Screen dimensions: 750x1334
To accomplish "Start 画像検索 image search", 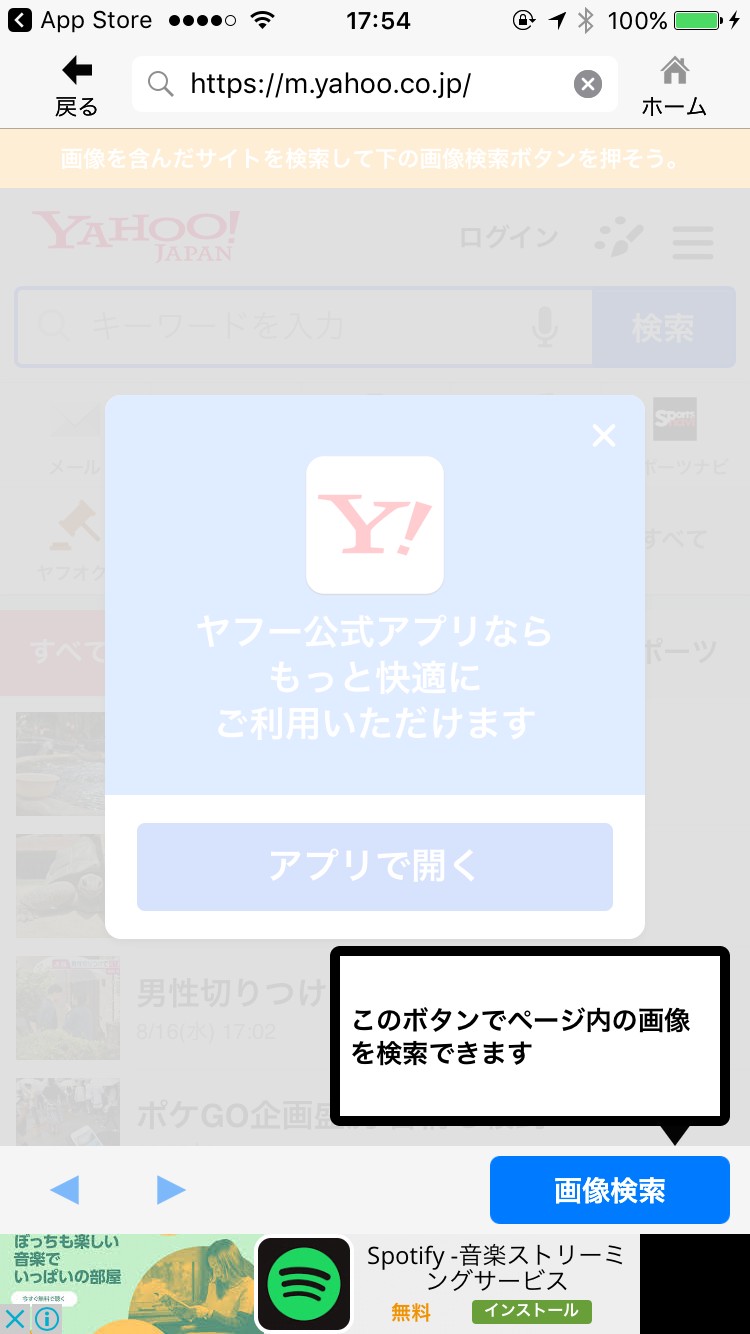I will point(610,1190).
